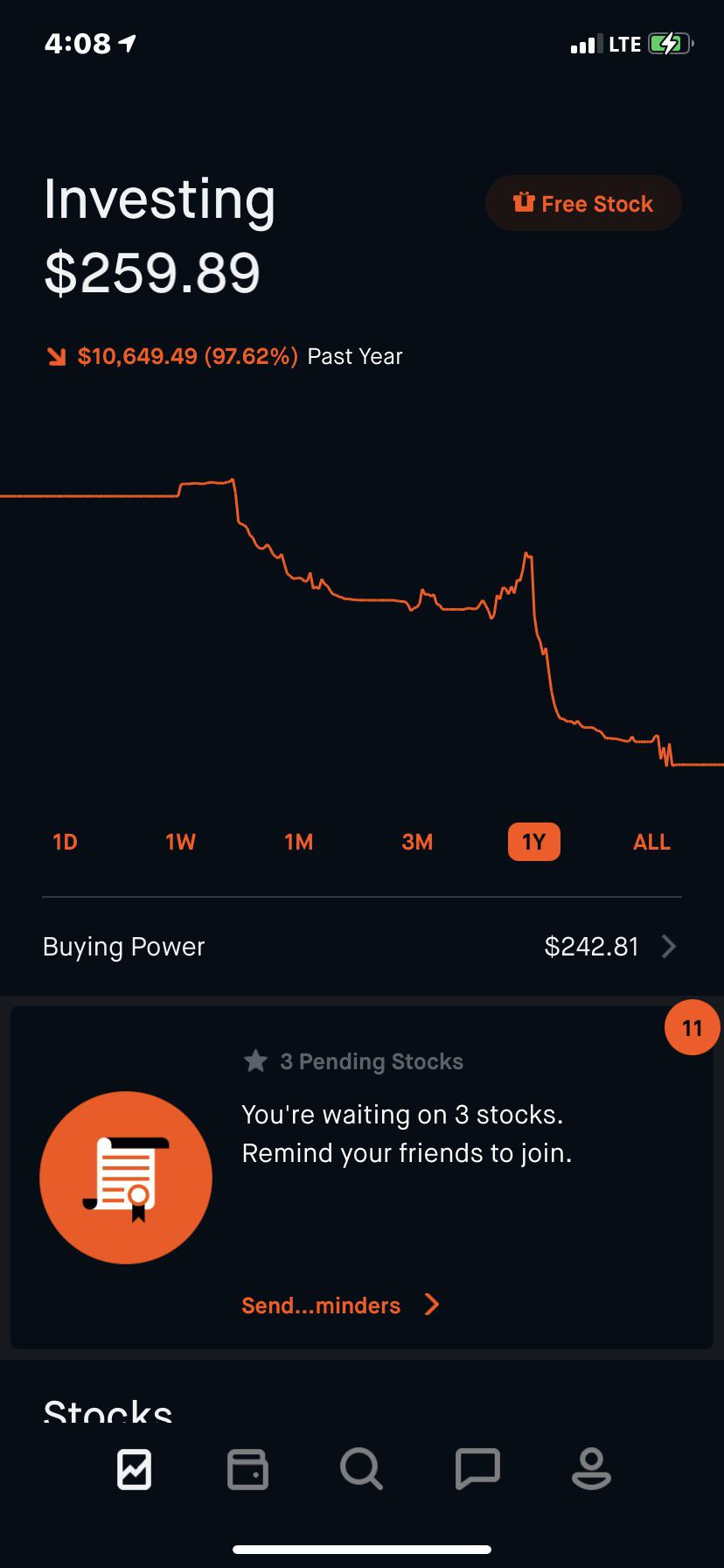Tap the star next to 3 Pending Stocks

pos(255,1060)
